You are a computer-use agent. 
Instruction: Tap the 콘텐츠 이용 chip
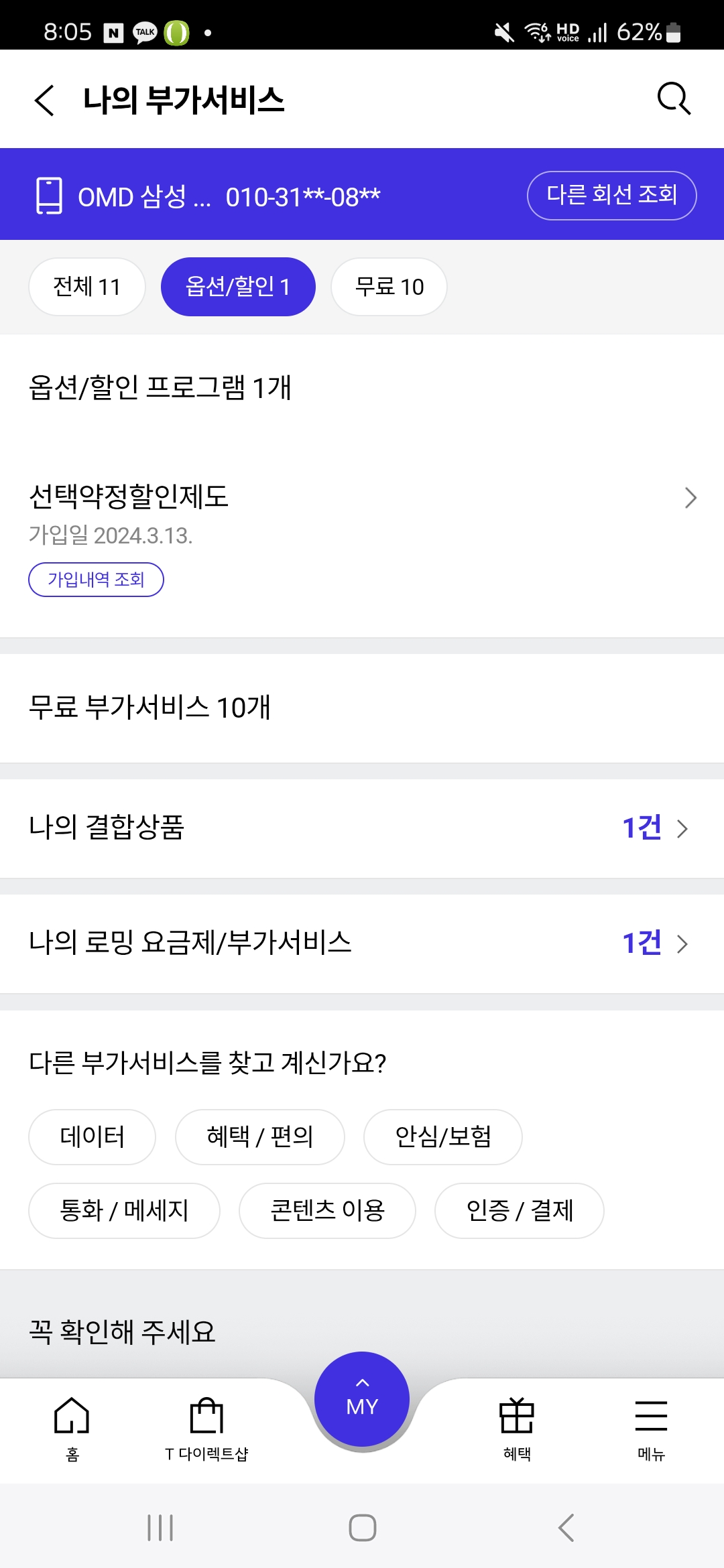point(327,1211)
